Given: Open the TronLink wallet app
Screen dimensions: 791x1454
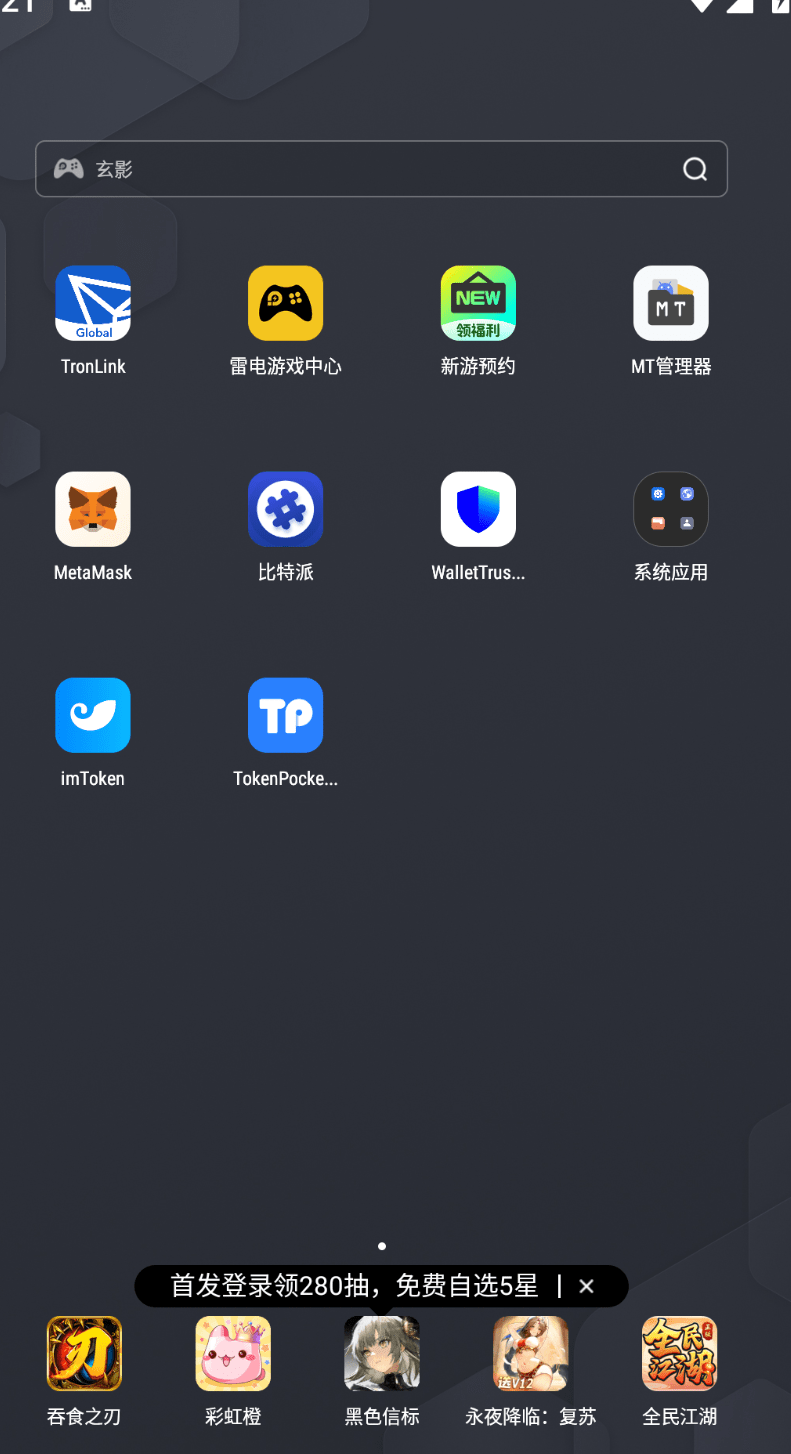Looking at the screenshot, I should 92,303.
